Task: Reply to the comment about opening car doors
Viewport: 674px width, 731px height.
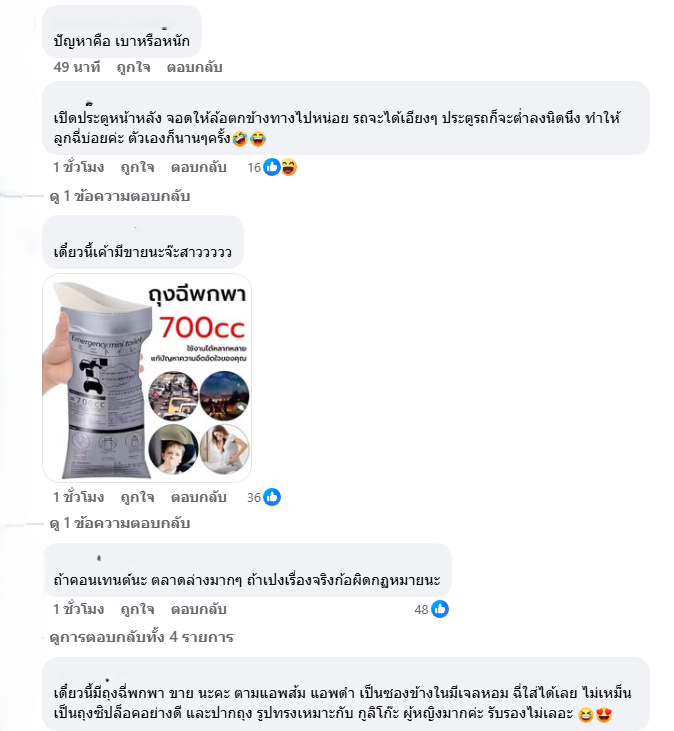Action: coord(198,167)
